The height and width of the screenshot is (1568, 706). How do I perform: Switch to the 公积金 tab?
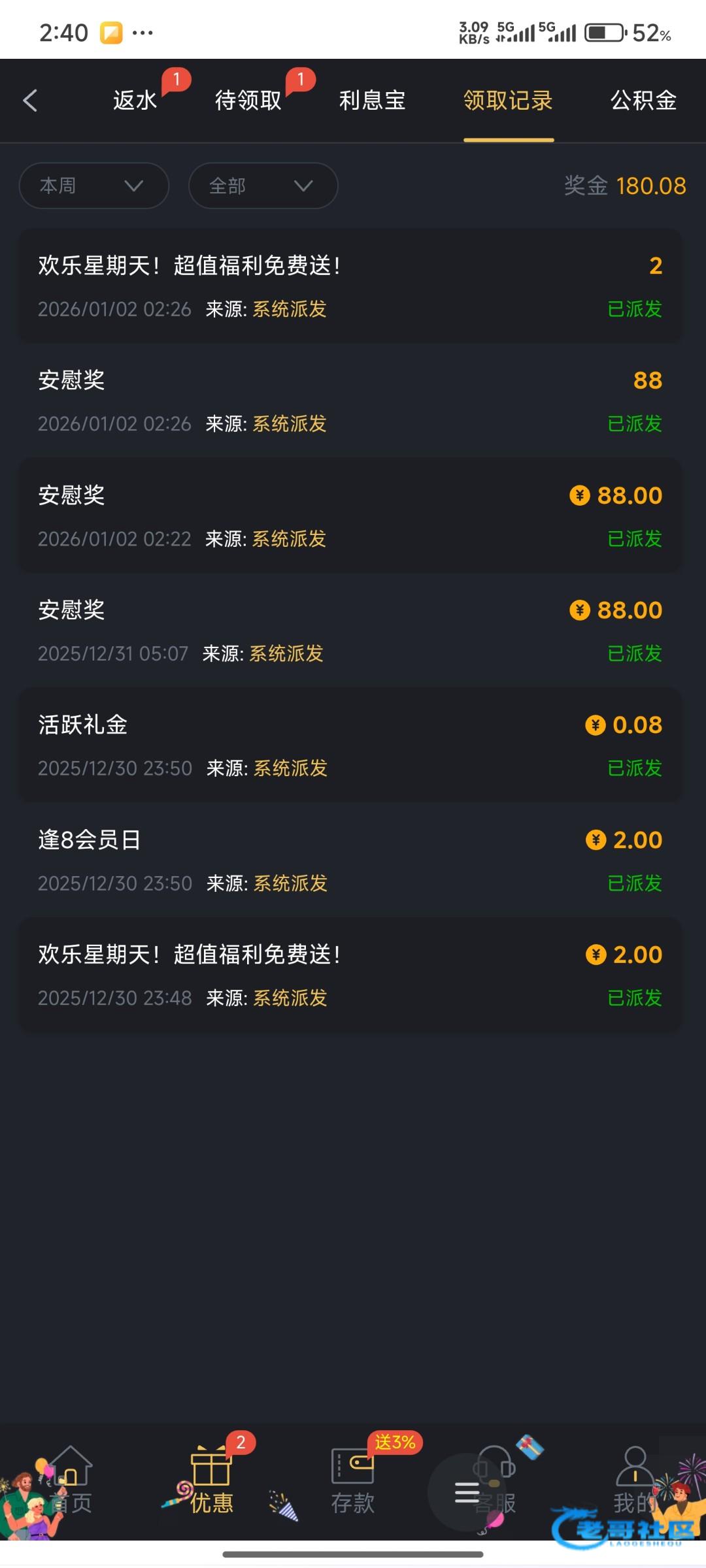(x=643, y=101)
